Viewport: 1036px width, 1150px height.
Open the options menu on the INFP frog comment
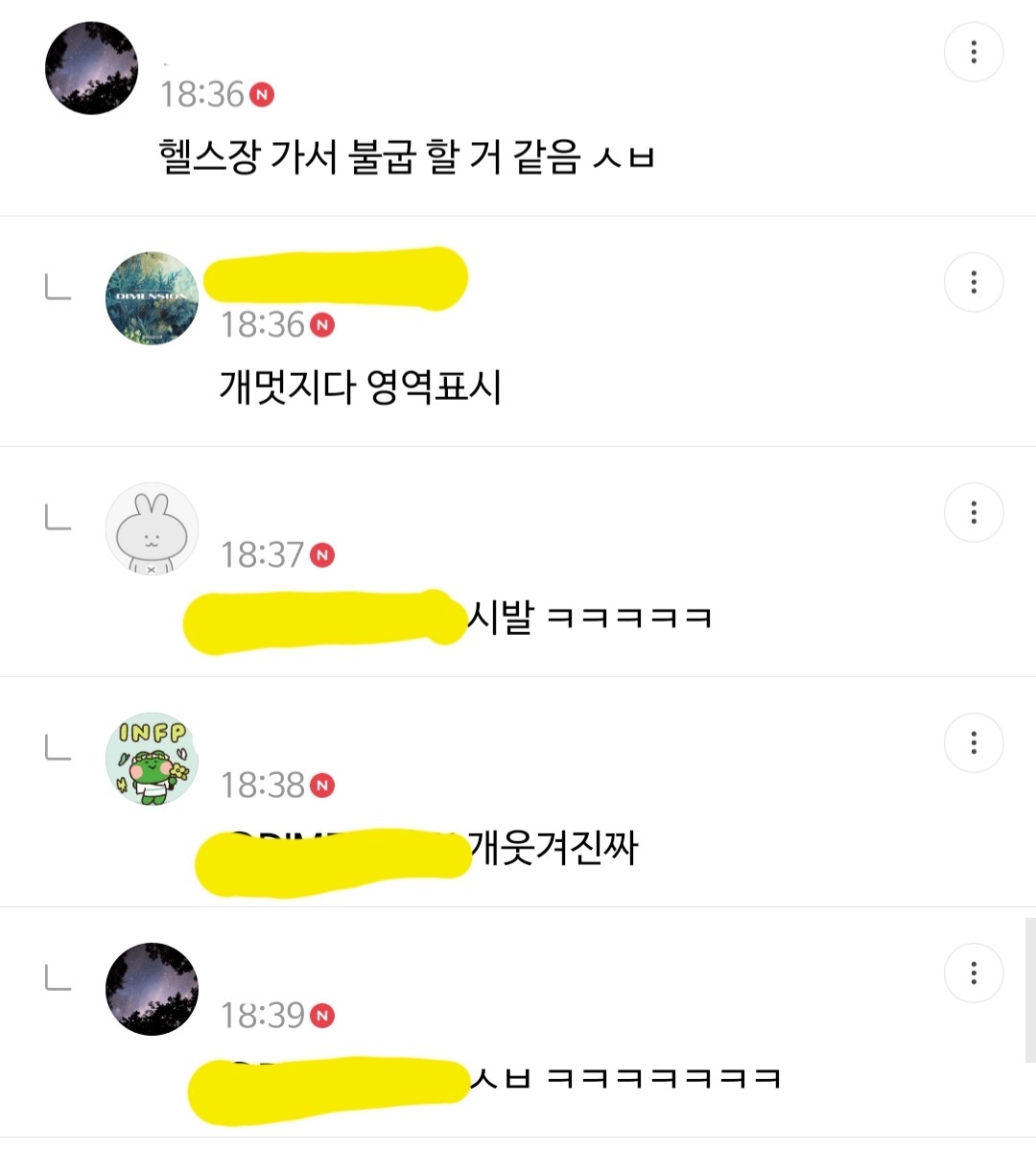click(974, 742)
